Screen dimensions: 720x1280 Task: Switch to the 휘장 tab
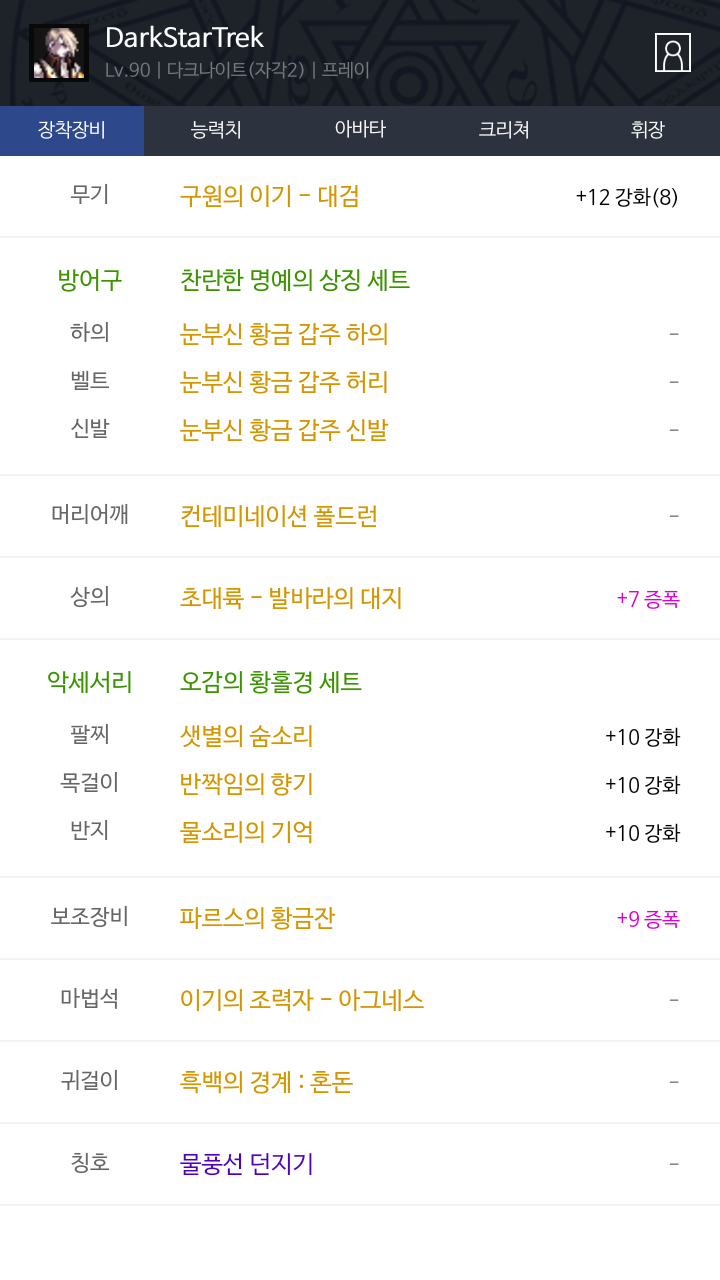click(648, 130)
